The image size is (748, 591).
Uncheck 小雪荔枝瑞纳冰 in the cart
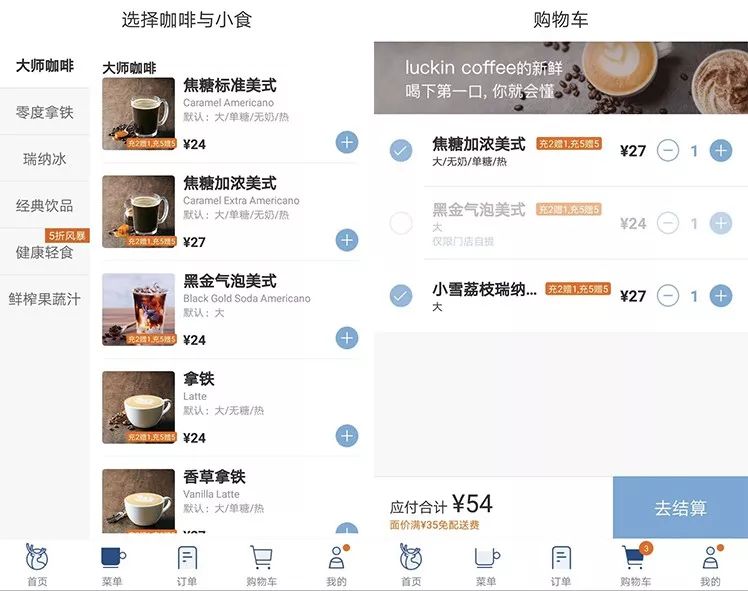[x=401, y=296]
